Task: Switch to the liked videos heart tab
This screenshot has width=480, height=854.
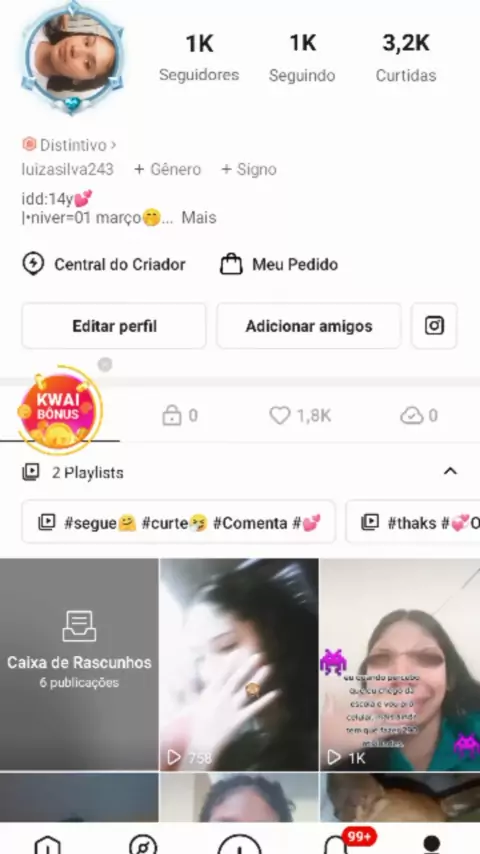Action: point(300,416)
